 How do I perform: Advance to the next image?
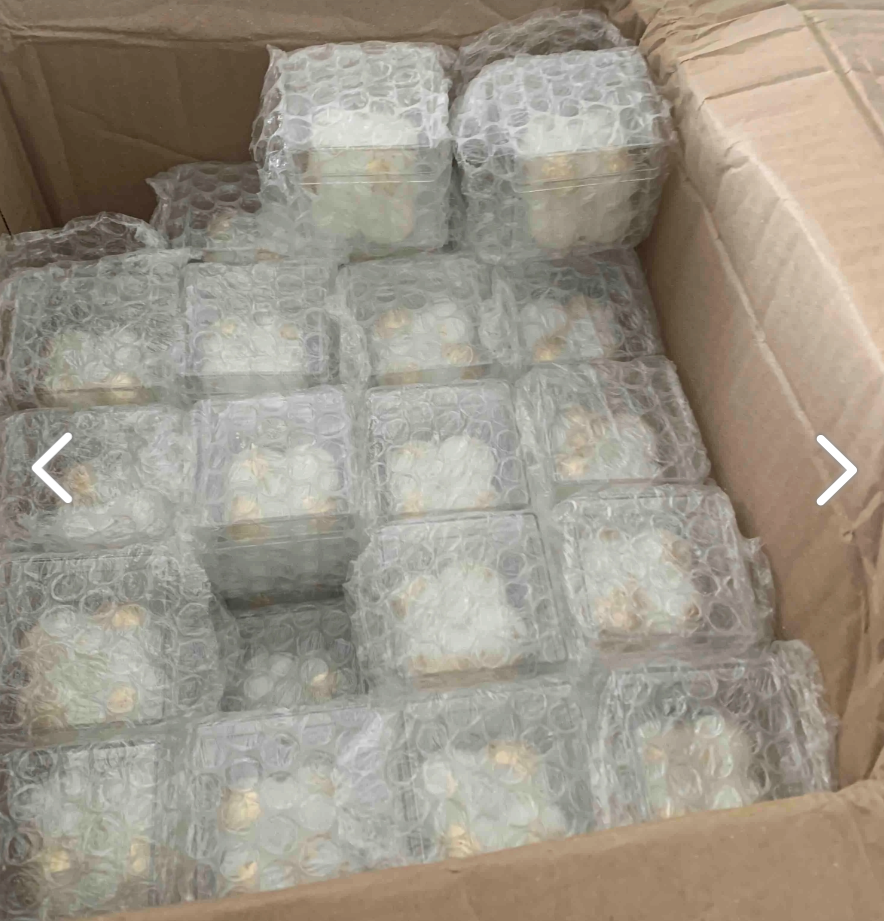click(x=835, y=469)
